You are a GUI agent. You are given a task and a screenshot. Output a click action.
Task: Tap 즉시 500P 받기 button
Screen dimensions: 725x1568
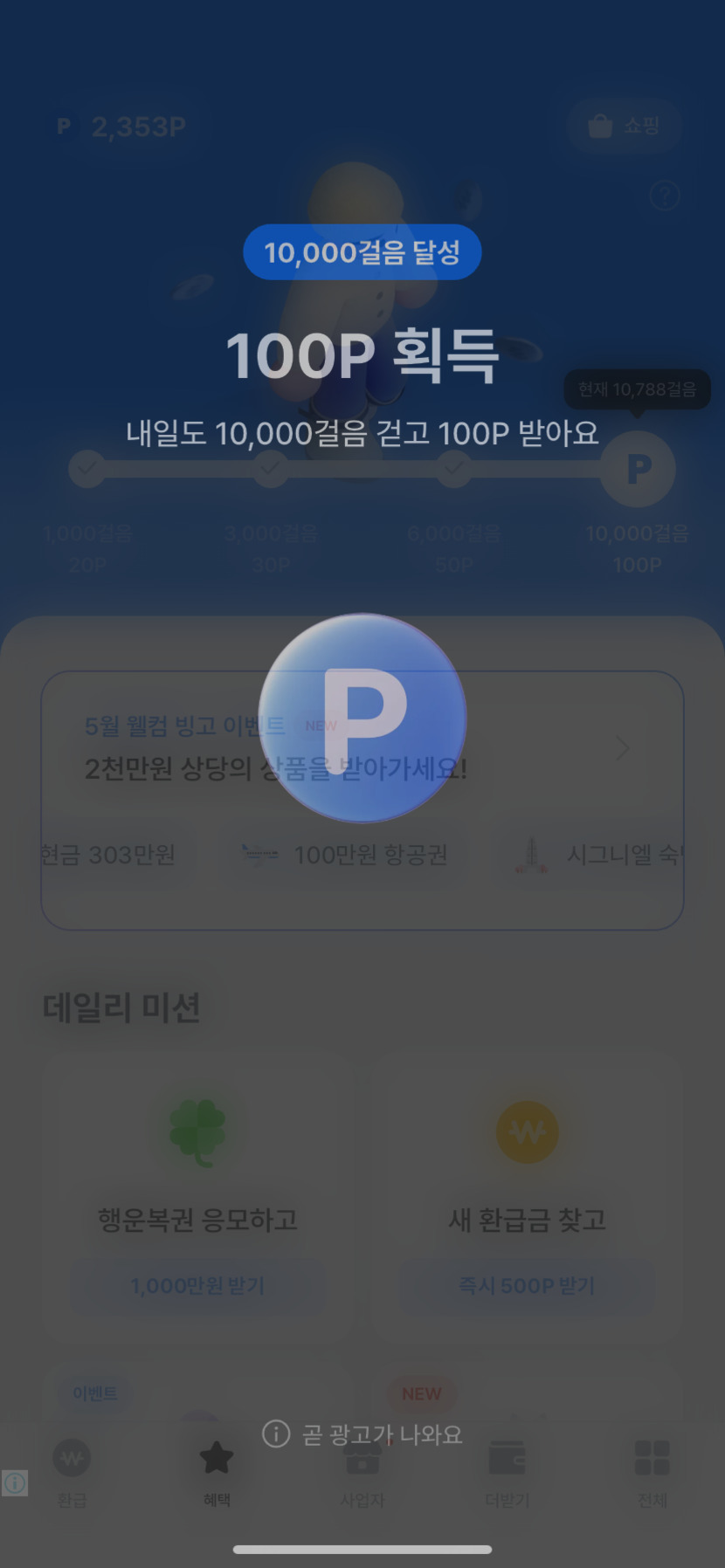point(527,1285)
